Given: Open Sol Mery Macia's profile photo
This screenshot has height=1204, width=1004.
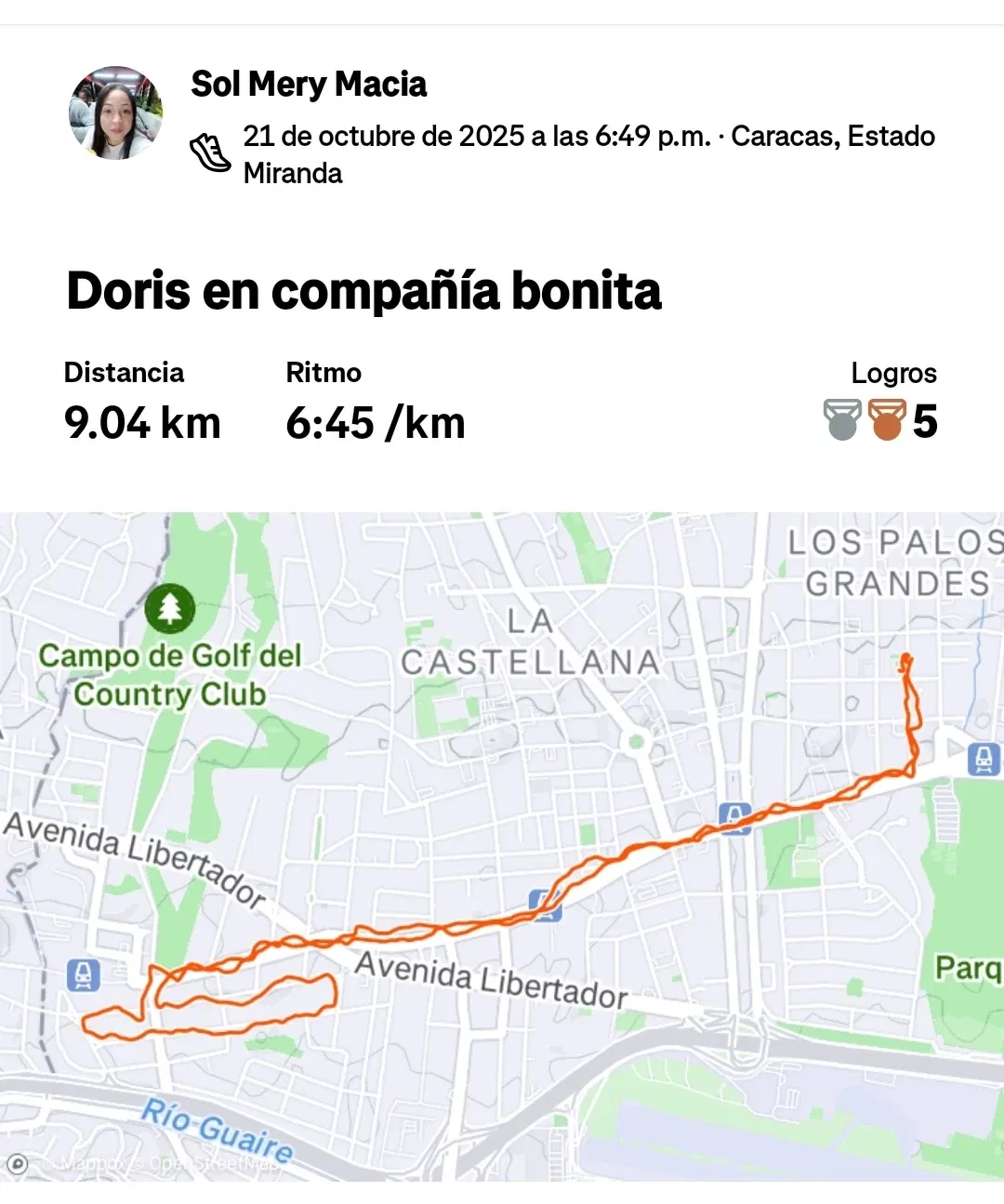Looking at the screenshot, I should tap(115, 113).
